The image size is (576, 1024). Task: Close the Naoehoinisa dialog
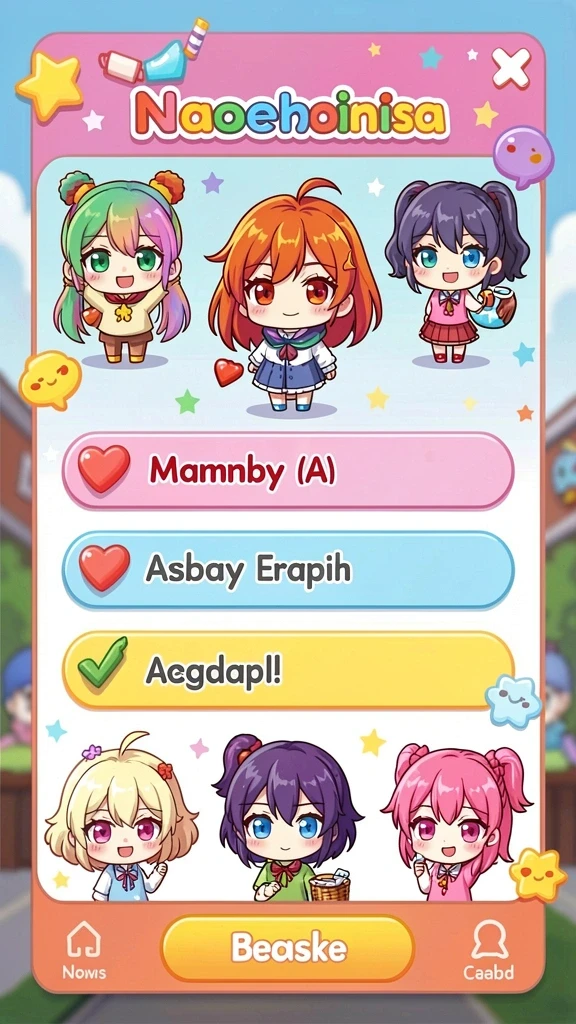tap(511, 68)
